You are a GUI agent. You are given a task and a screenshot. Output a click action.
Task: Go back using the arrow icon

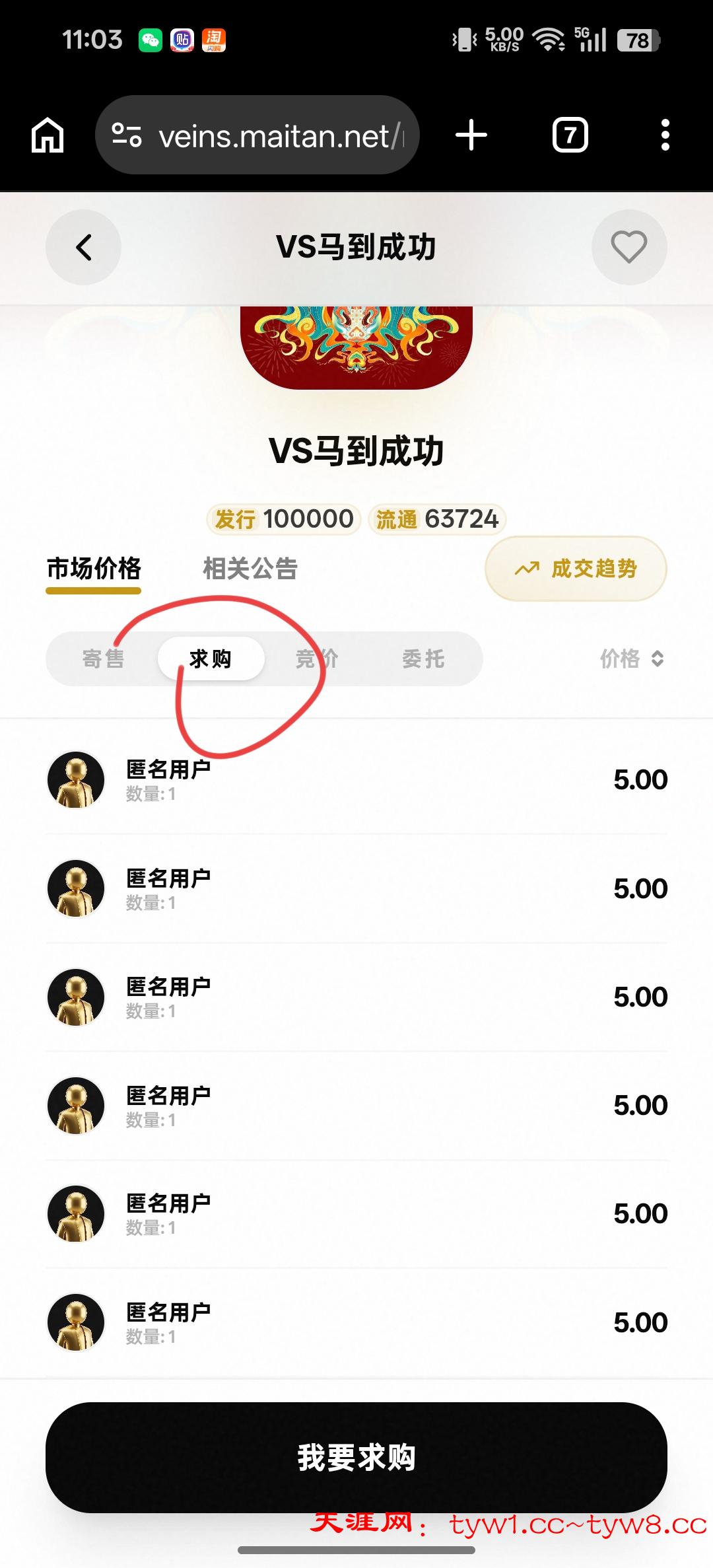click(x=83, y=248)
